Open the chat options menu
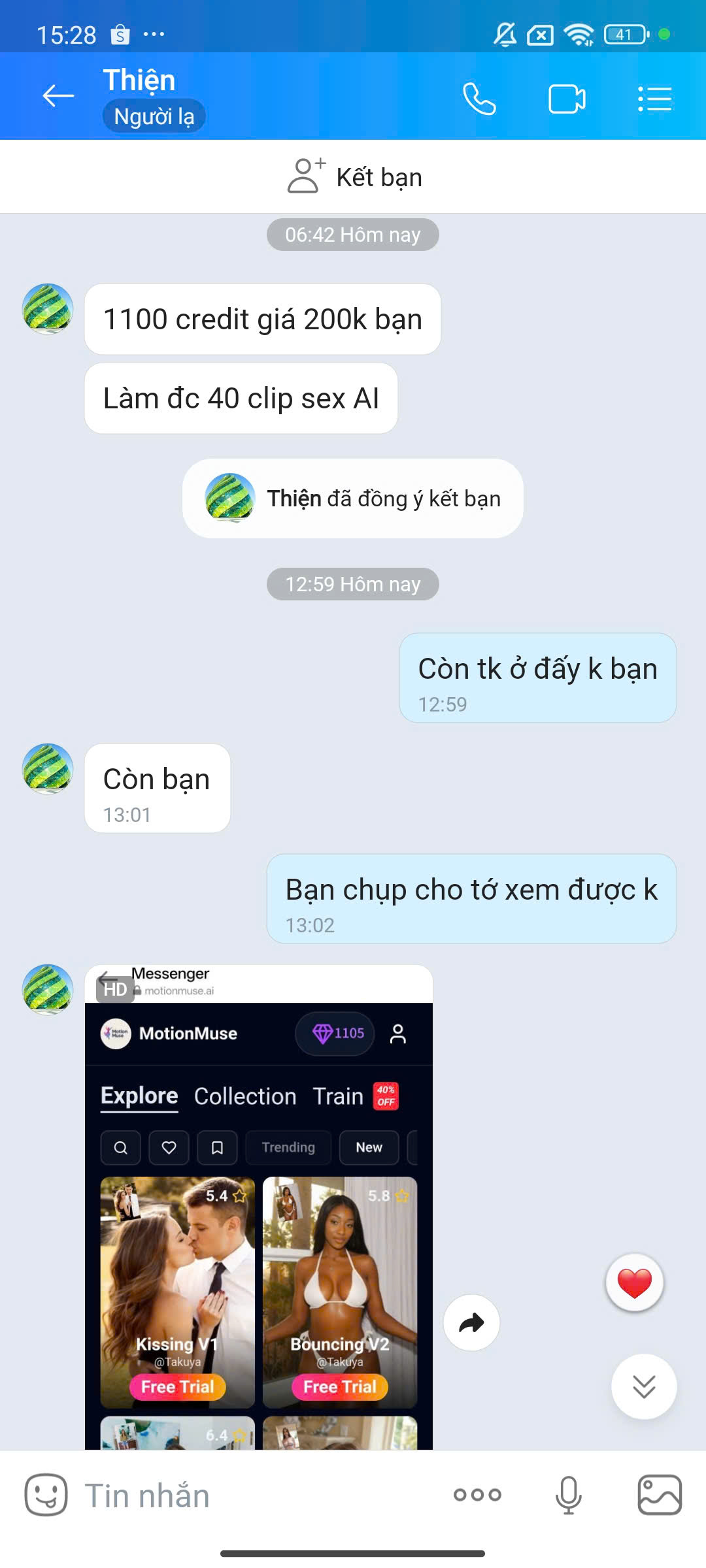The height and width of the screenshot is (1568, 706). [654, 99]
